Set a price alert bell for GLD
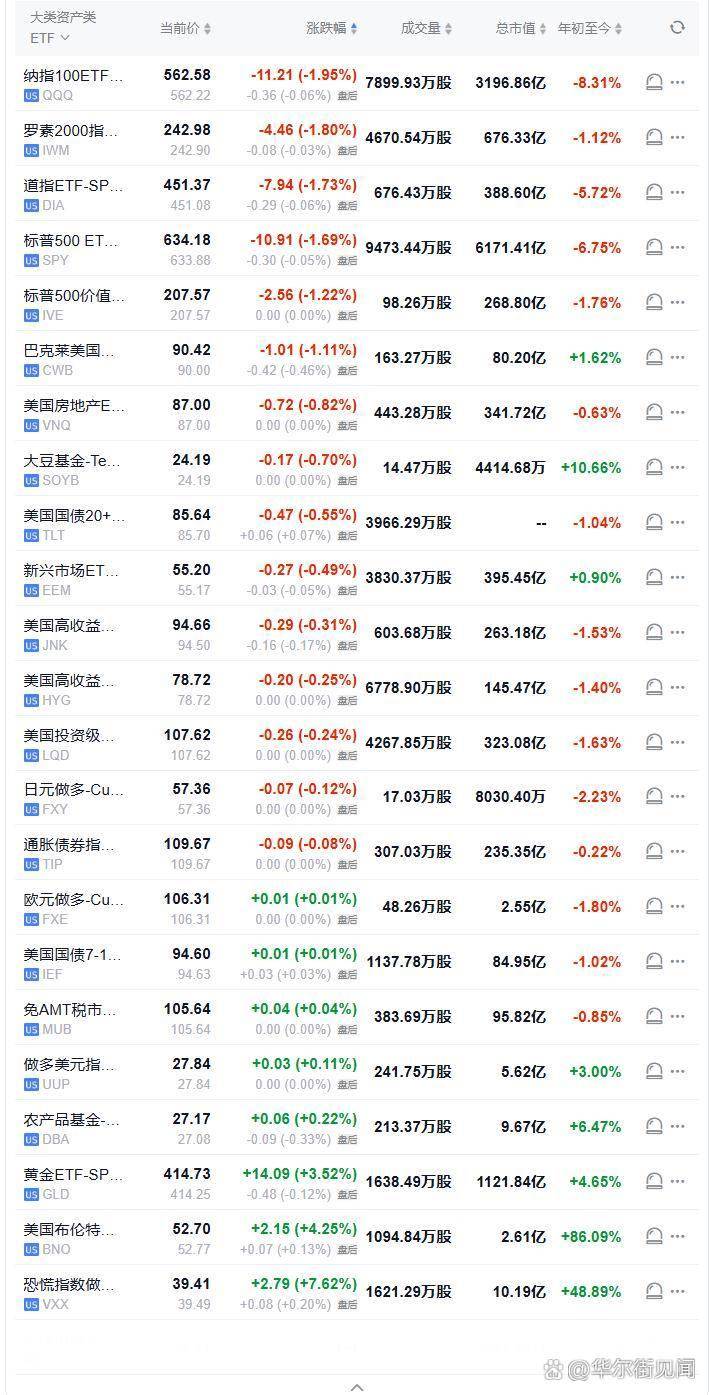Image resolution: width=709 pixels, height=1395 pixels. click(x=654, y=1181)
